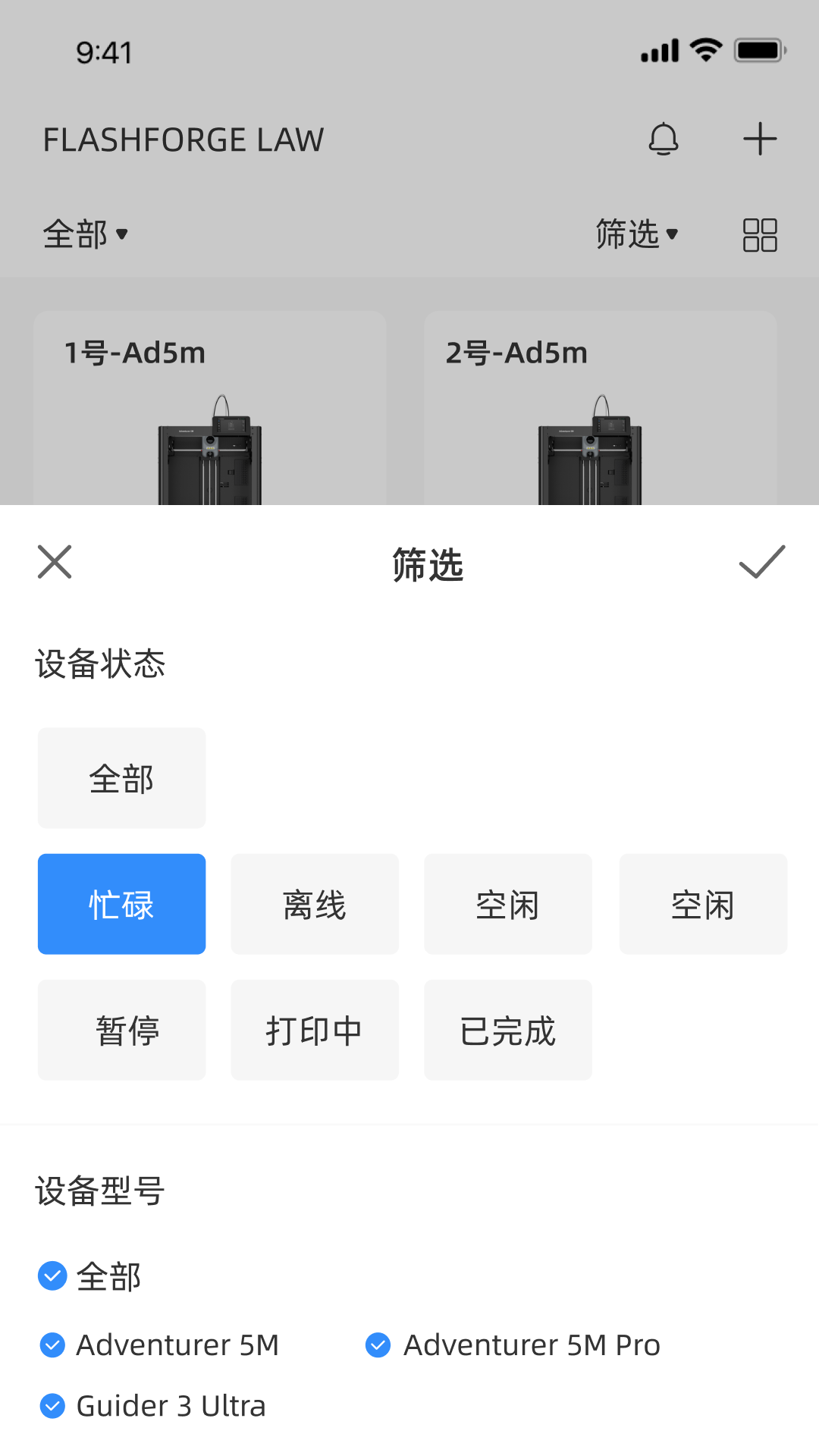
Task: Expand the 全部 dropdown at top left
Action: (x=86, y=235)
